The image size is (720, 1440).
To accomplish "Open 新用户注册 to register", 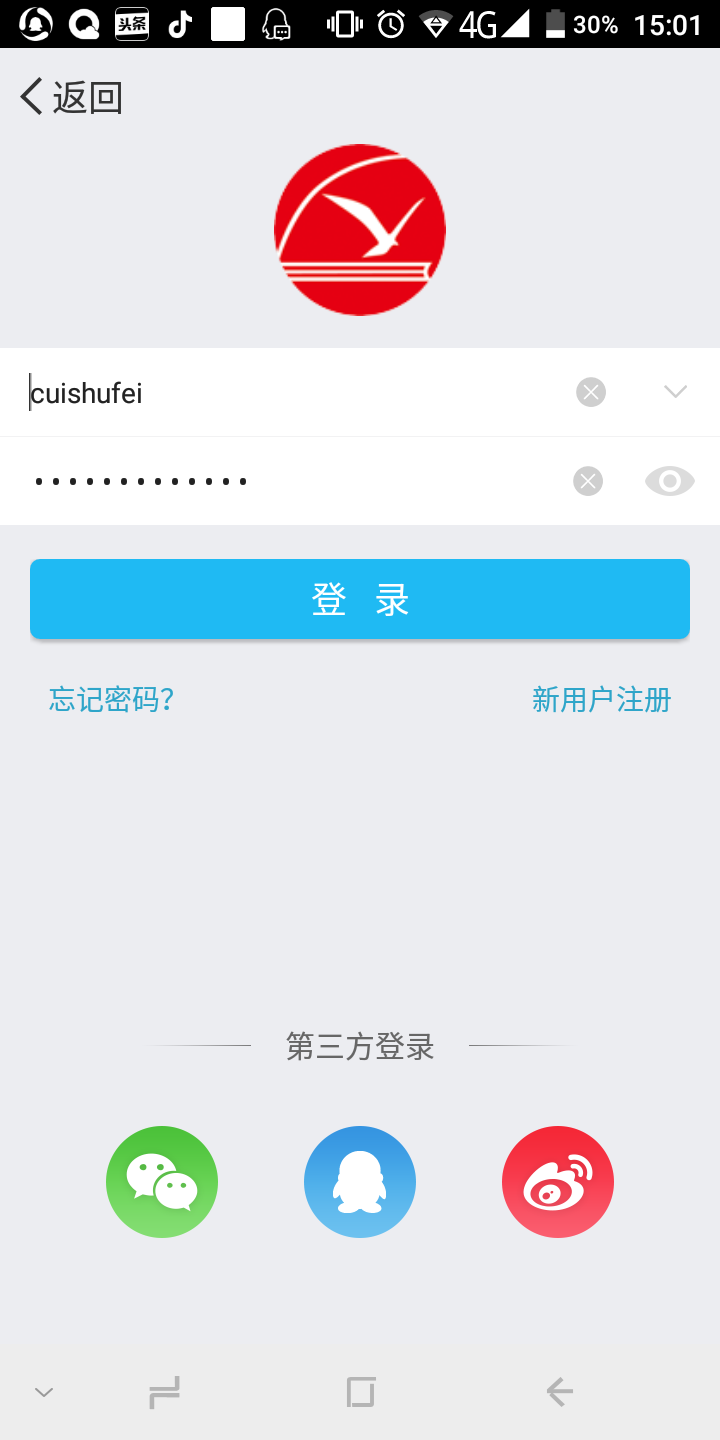I will [x=601, y=699].
